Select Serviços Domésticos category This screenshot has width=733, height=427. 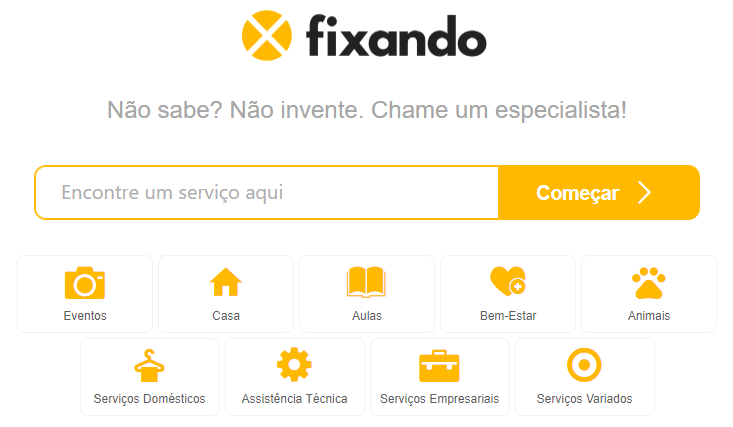coord(150,376)
